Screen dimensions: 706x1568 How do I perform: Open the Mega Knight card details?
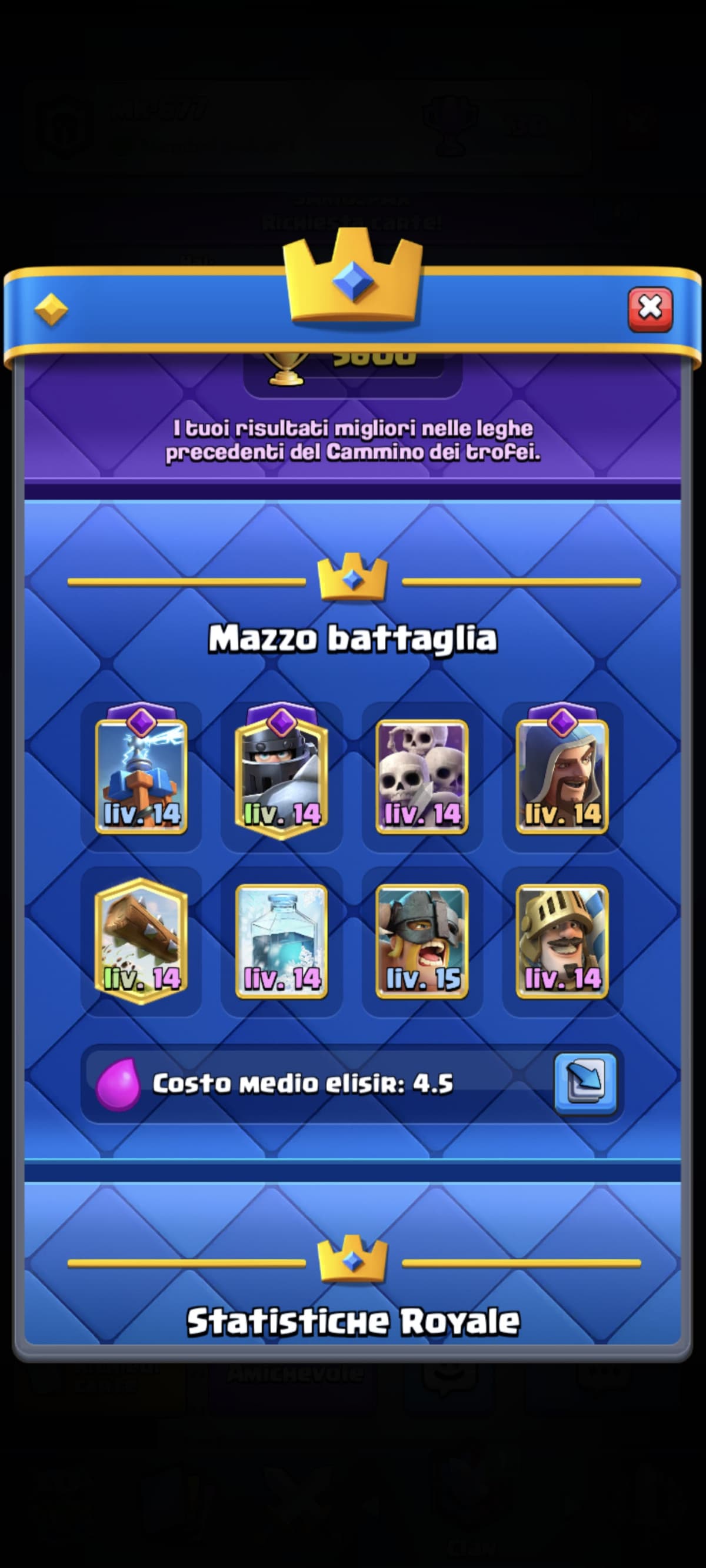281,771
